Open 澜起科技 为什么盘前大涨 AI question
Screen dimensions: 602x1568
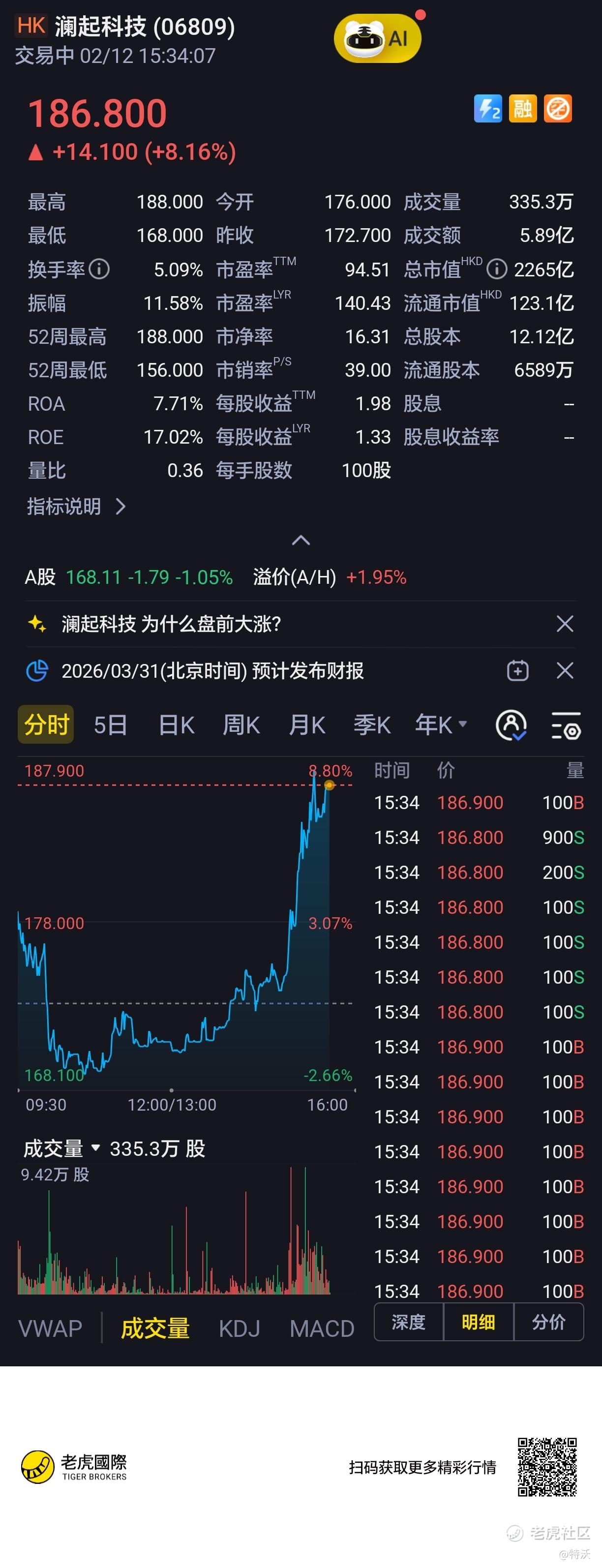(x=171, y=624)
